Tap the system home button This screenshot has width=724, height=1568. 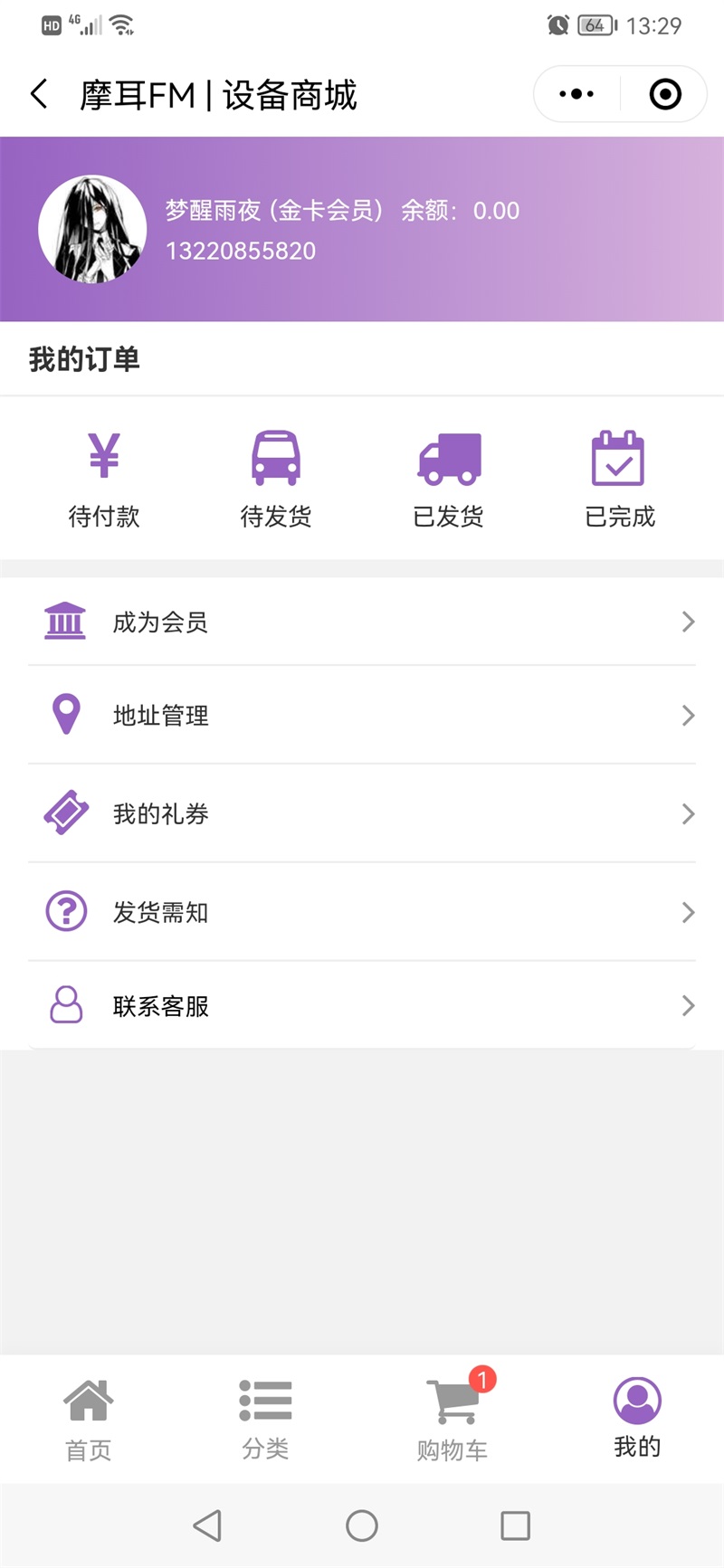(x=362, y=1525)
